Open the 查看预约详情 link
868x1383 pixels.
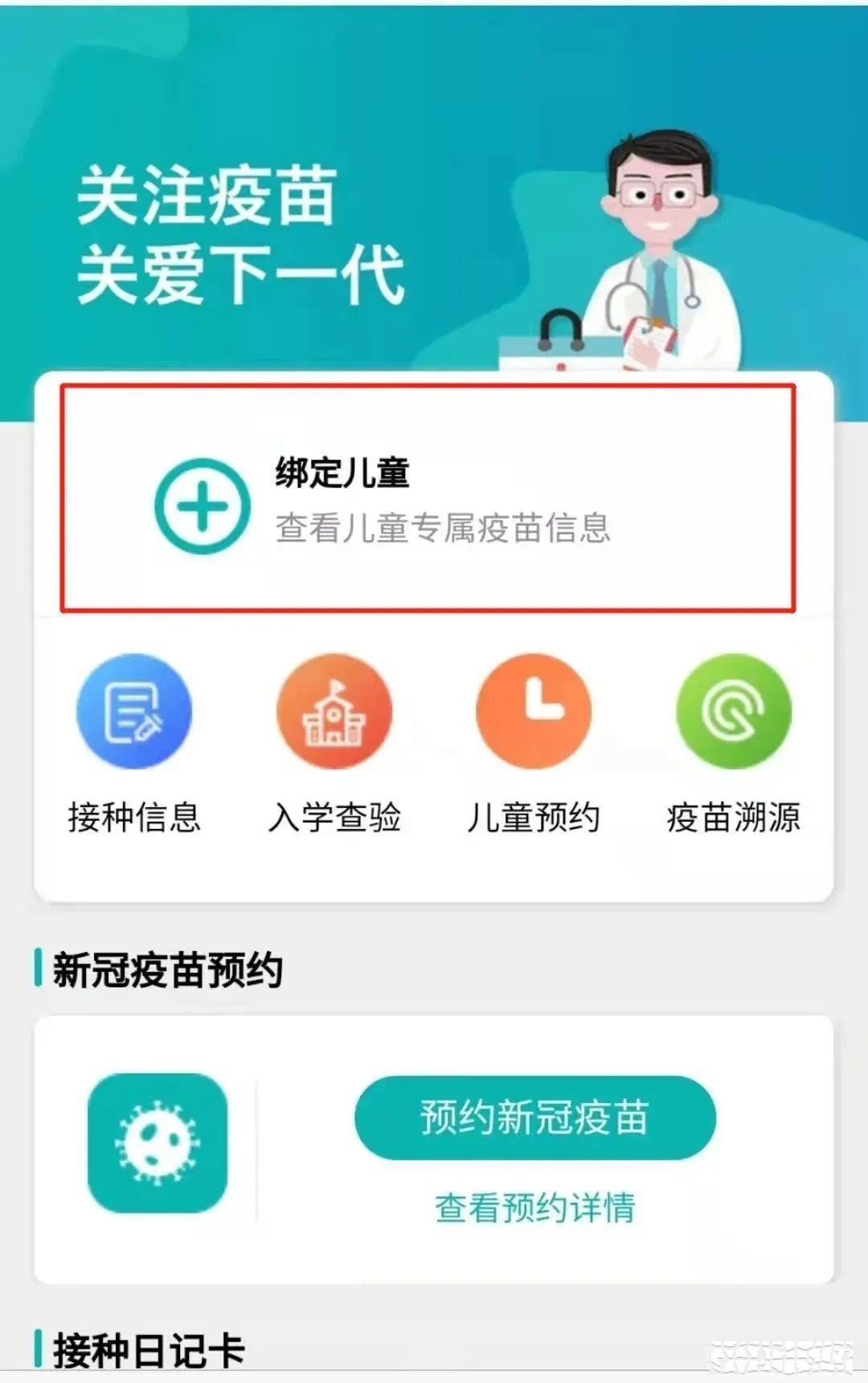pyautogui.click(x=534, y=1208)
